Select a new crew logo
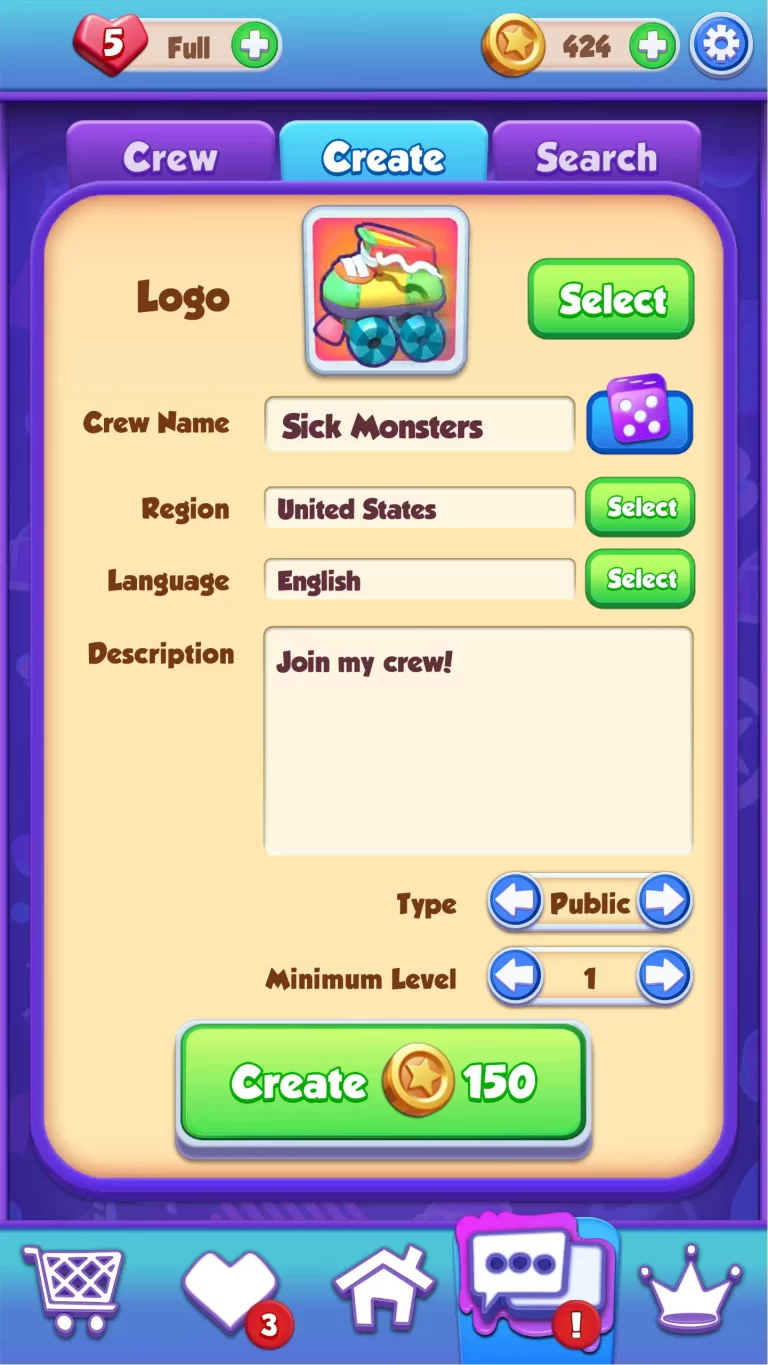Image resolution: width=768 pixels, height=1365 pixels. tap(611, 299)
